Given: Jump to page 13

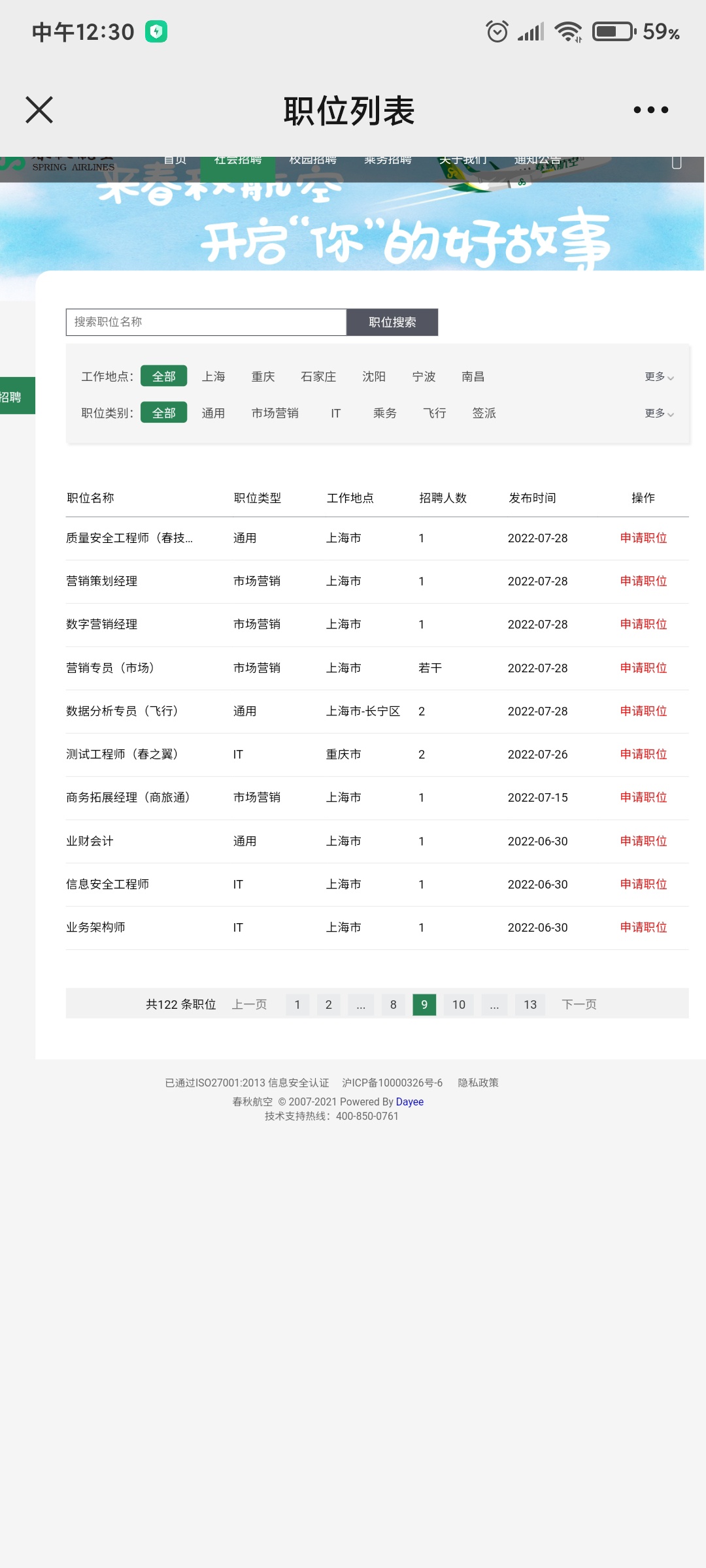Looking at the screenshot, I should click(530, 1004).
